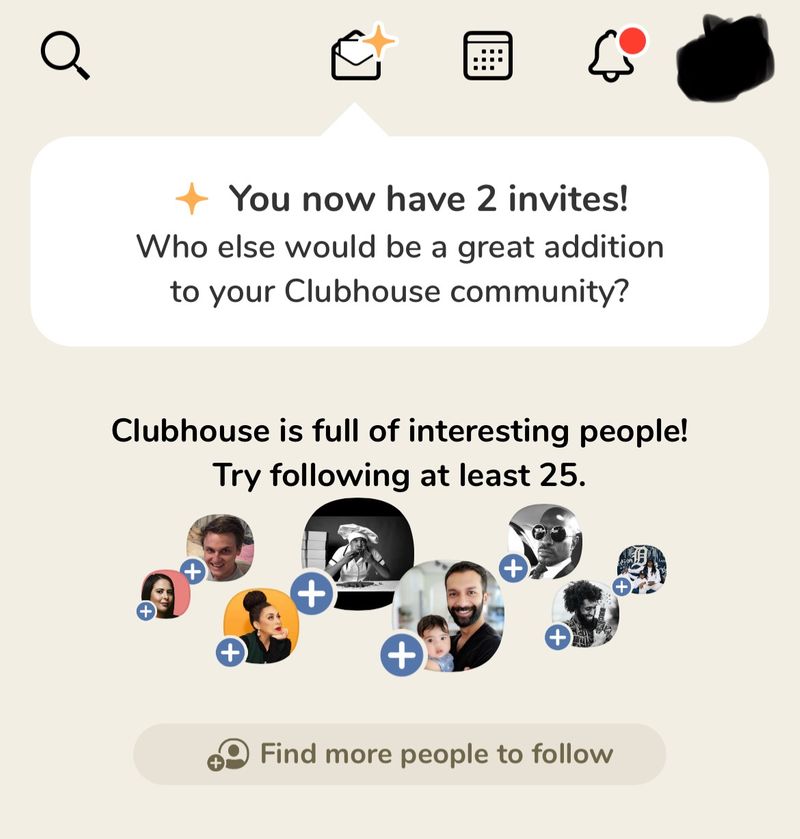The width and height of the screenshot is (800, 839).
Task: Open the notifications bell
Action: 612,55
